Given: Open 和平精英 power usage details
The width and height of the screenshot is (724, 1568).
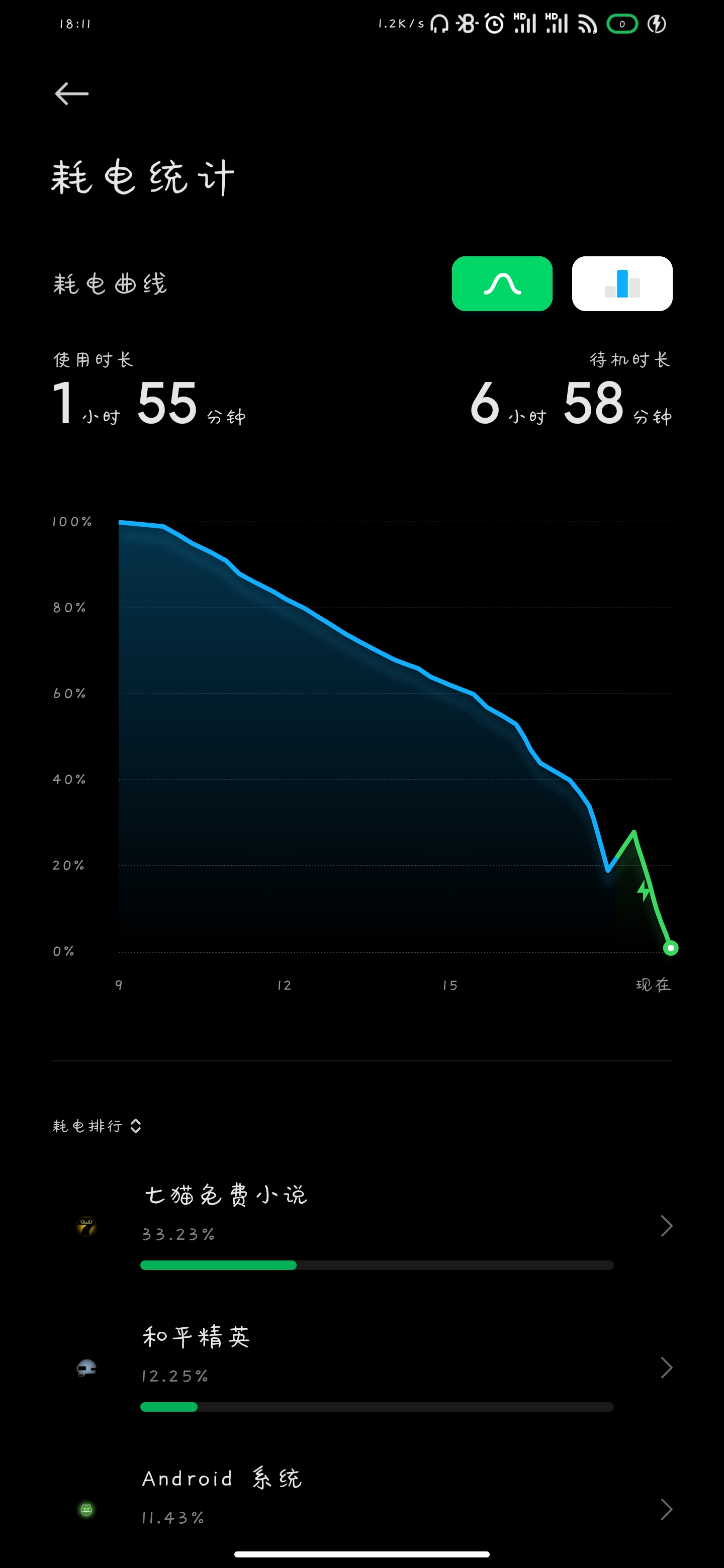Looking at the screenshot, I should (361, 1368).
